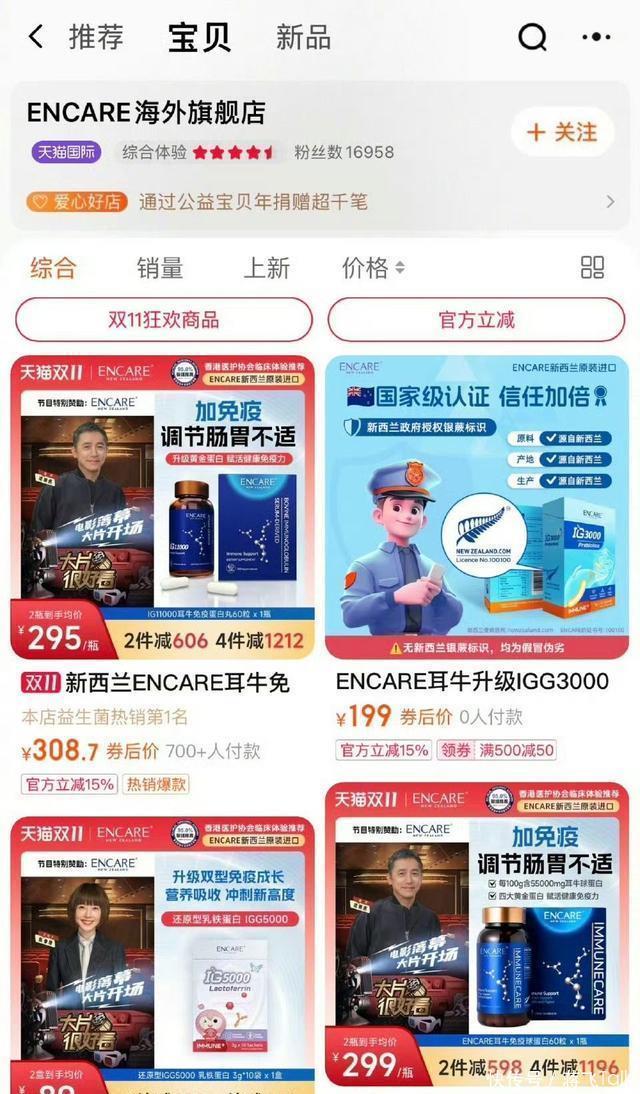
Task: Follow the store with 关注 button
Action: tap(562, 132)
